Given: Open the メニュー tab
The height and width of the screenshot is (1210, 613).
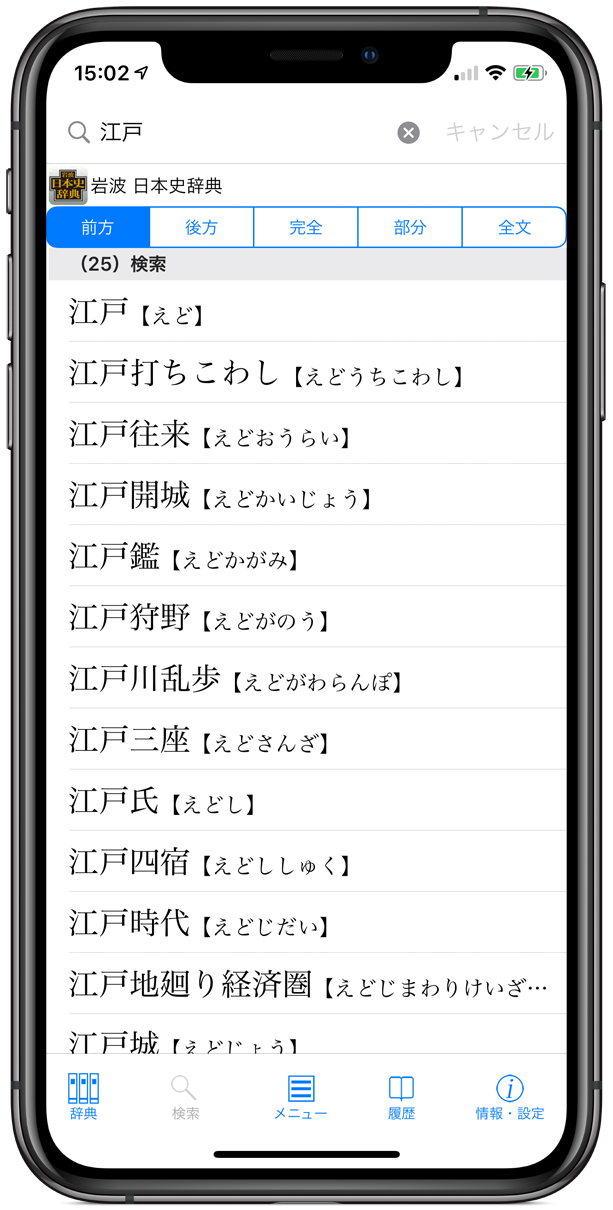Looking at the screenshot, I should 300,1097.
